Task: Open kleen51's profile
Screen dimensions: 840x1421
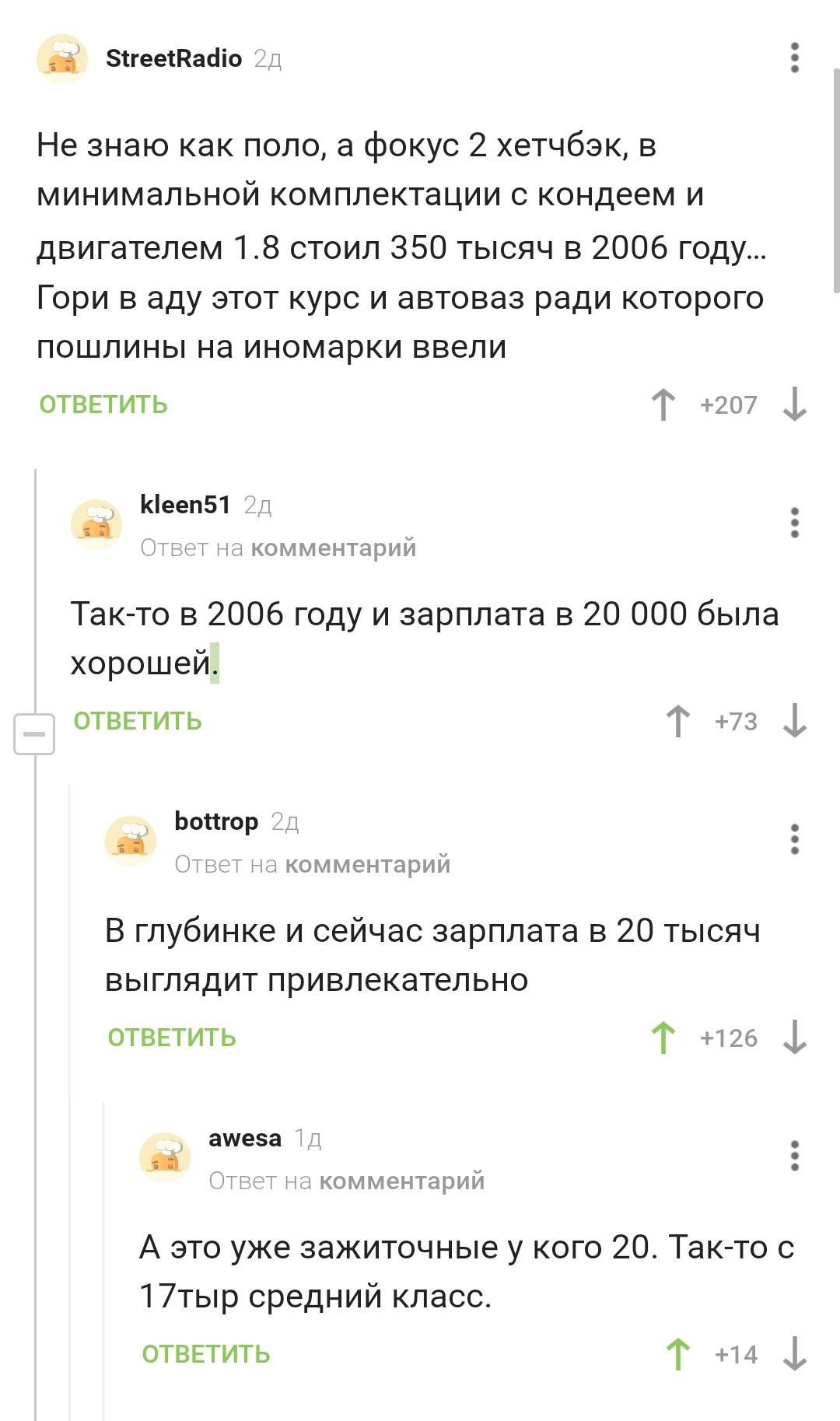Action: coord(185,505)
